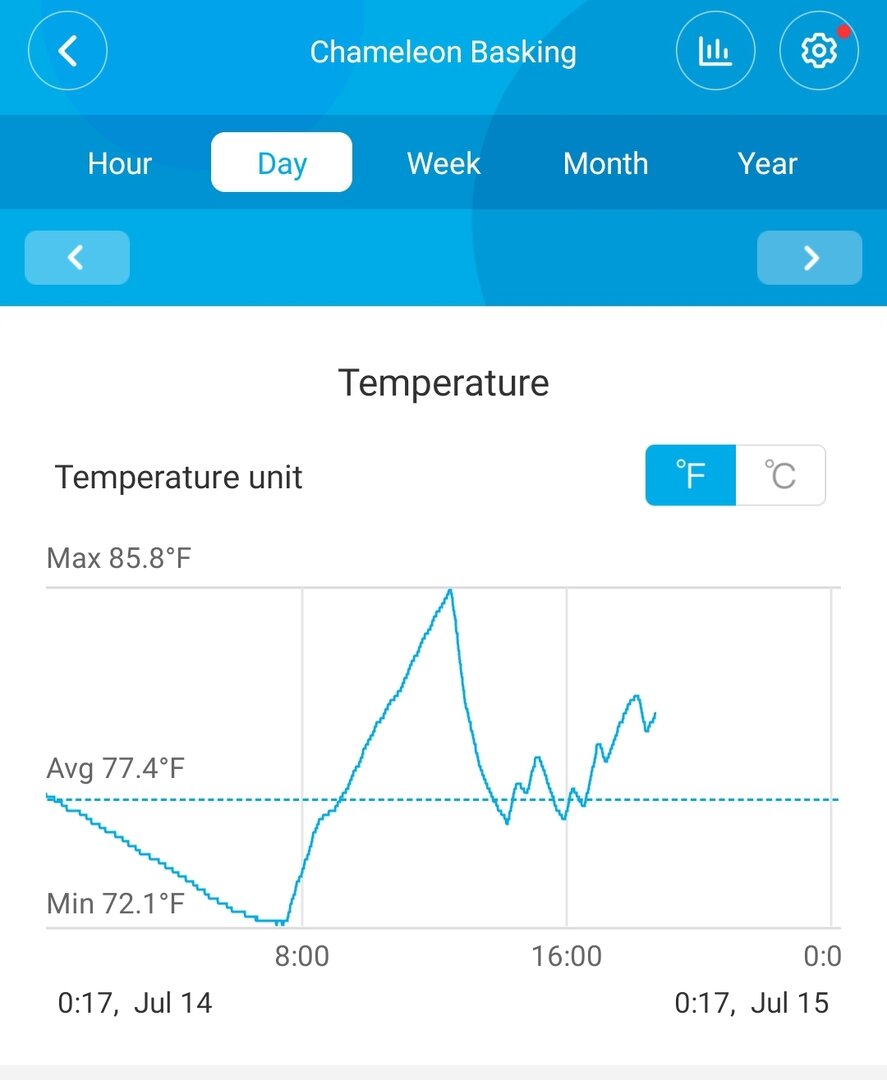This screenshot has height=1080, width=887.
Task: Show the next day's data
Action: (809, 258)
